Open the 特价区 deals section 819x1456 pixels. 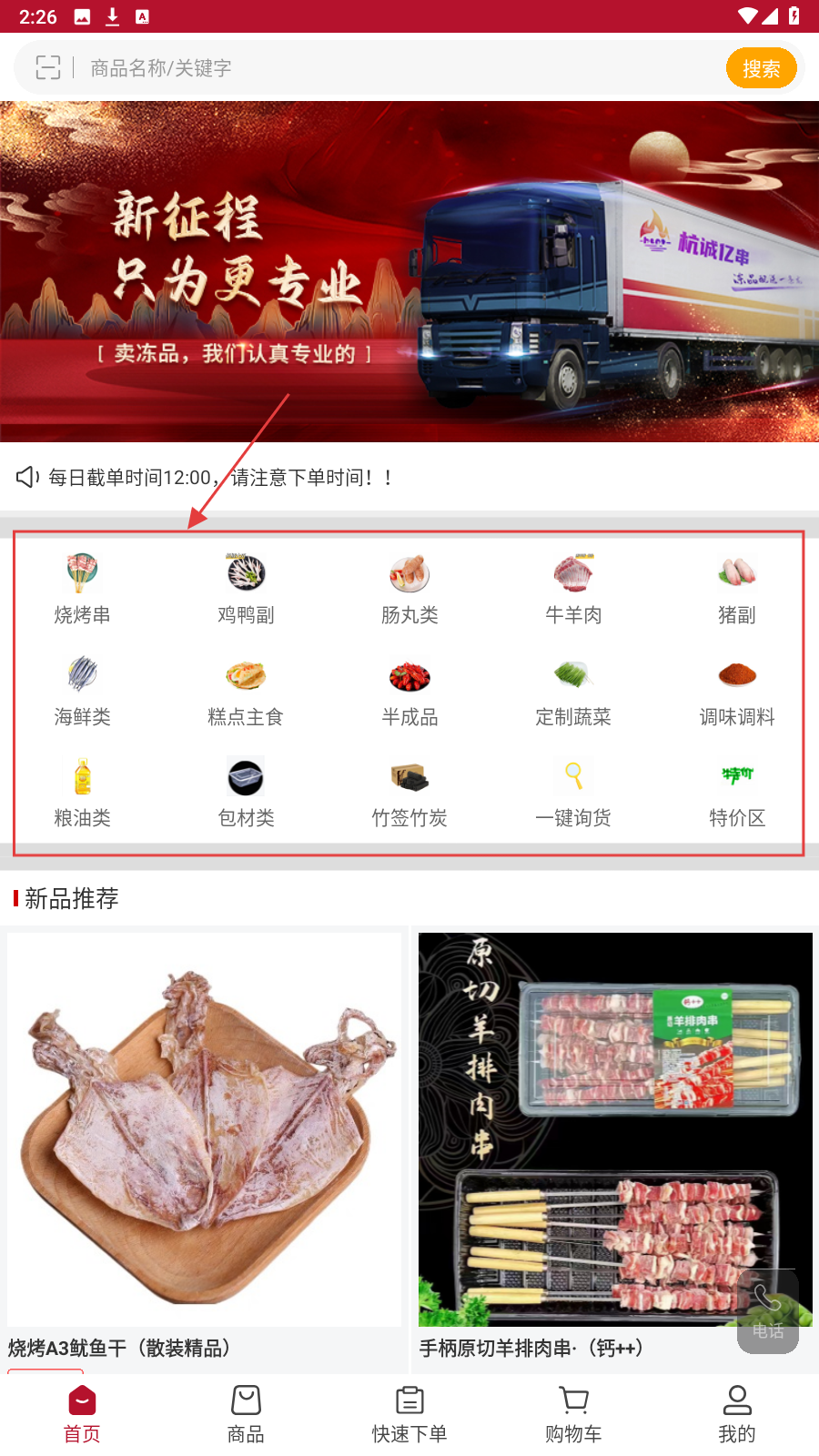(x=737, y=792)
